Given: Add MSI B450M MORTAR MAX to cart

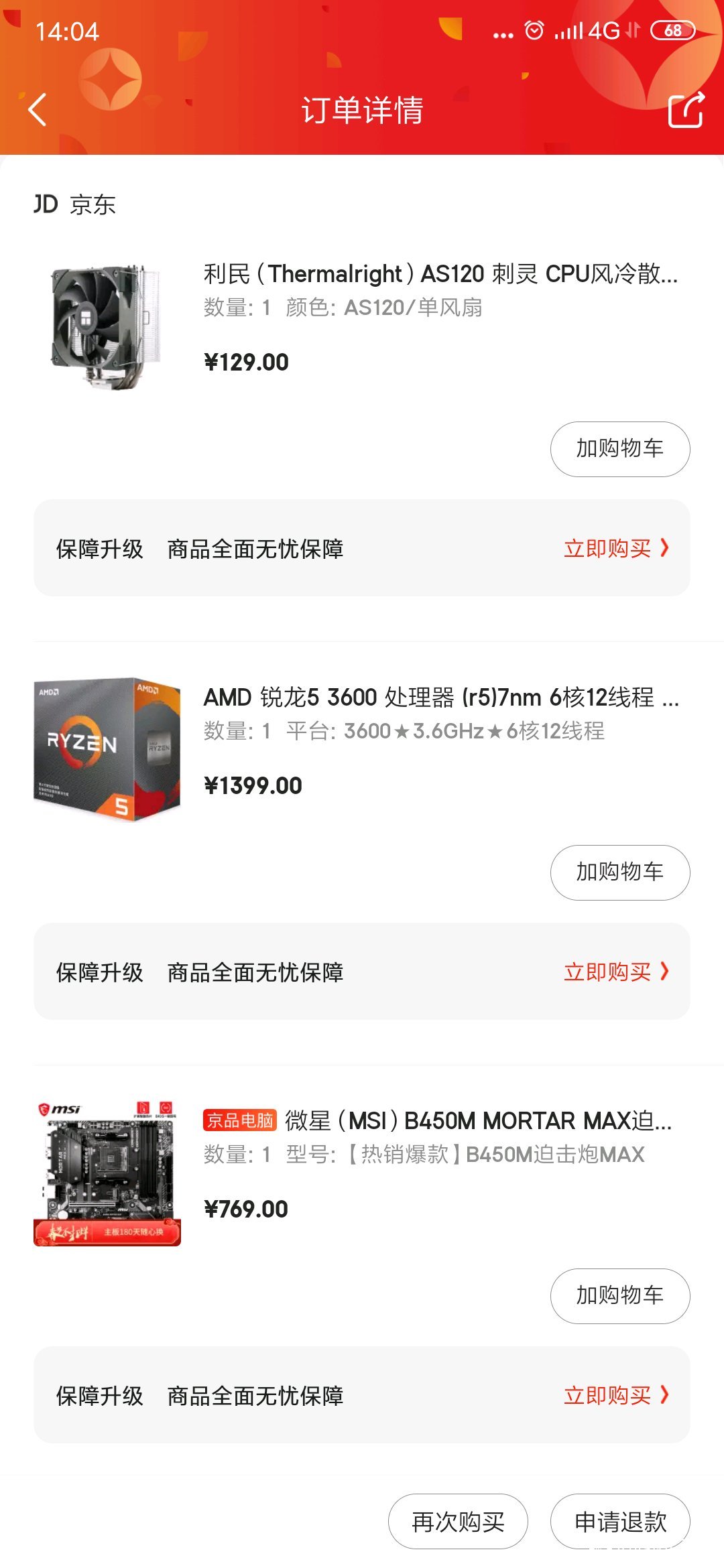Looking at the screenshot, I should (620, 1296).
